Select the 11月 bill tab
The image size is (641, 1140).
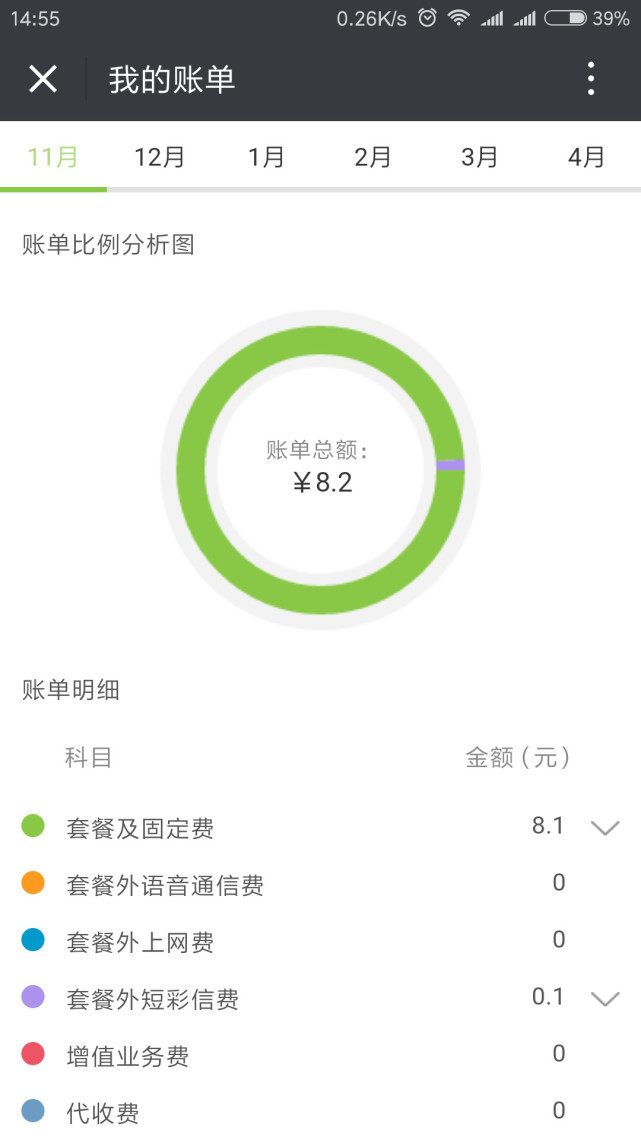tap(53, 157)
